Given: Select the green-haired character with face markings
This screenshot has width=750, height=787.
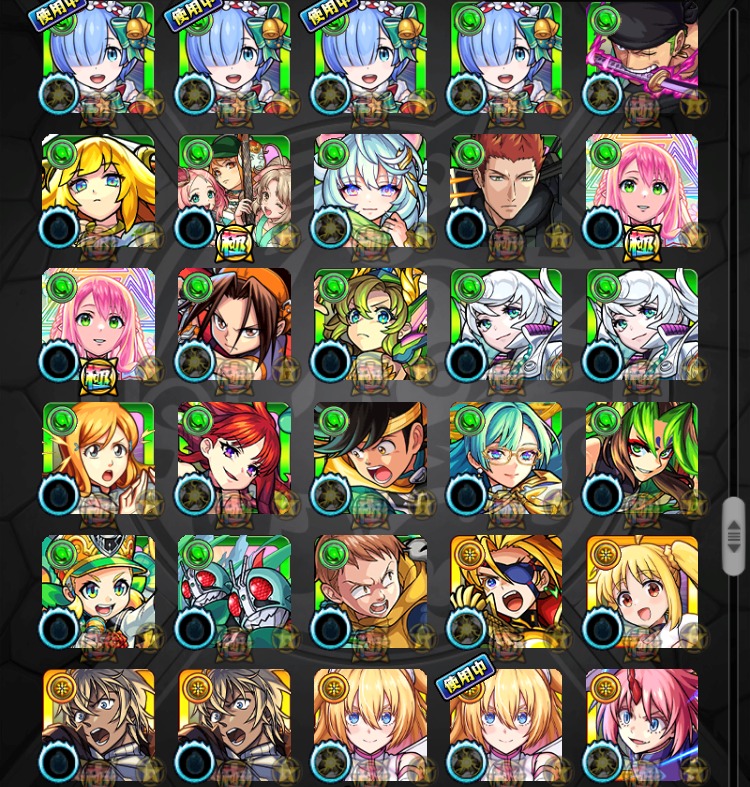Looking at the screenshot, I should pos(641,459).
